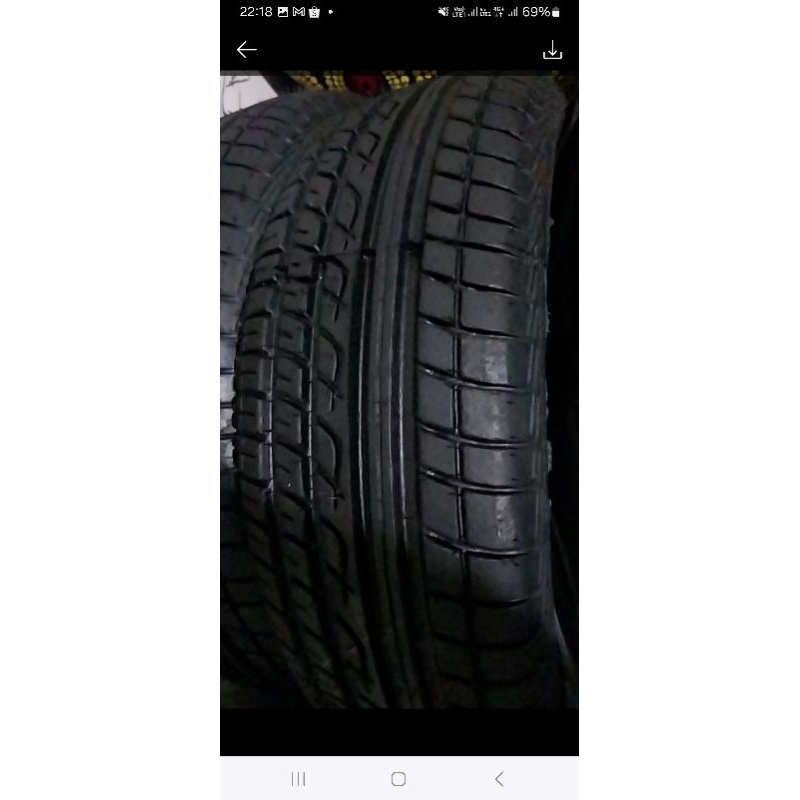Viewport: 800px width, 800px height.
Task: Go back using the top-left arrow
Action: (247, 50)
